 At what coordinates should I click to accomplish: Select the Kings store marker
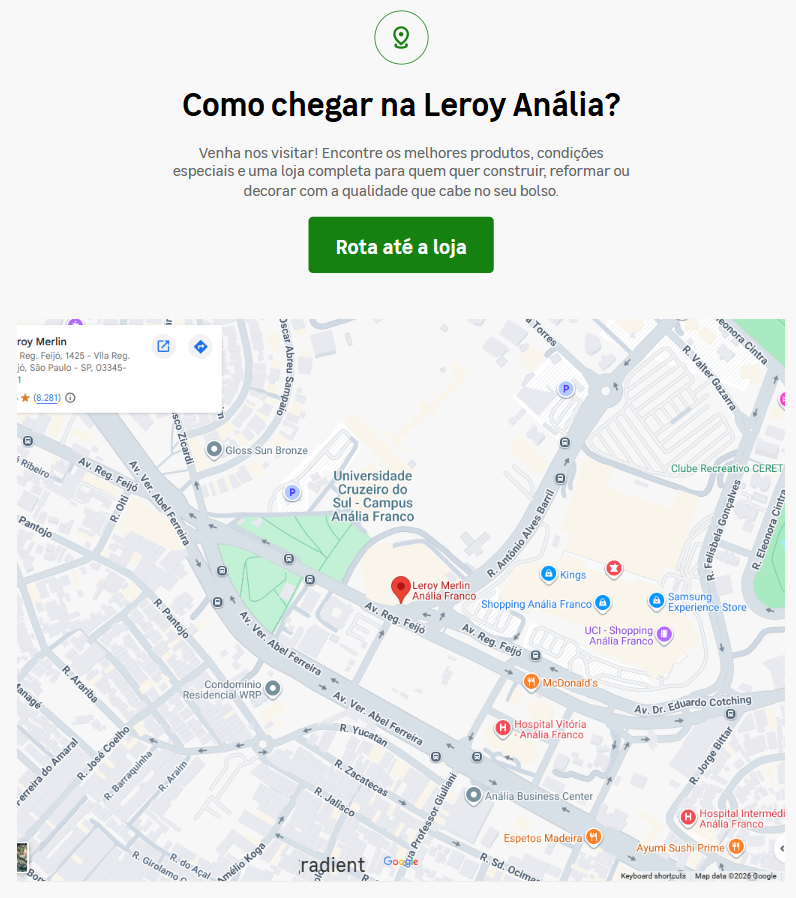coord(548,574)
